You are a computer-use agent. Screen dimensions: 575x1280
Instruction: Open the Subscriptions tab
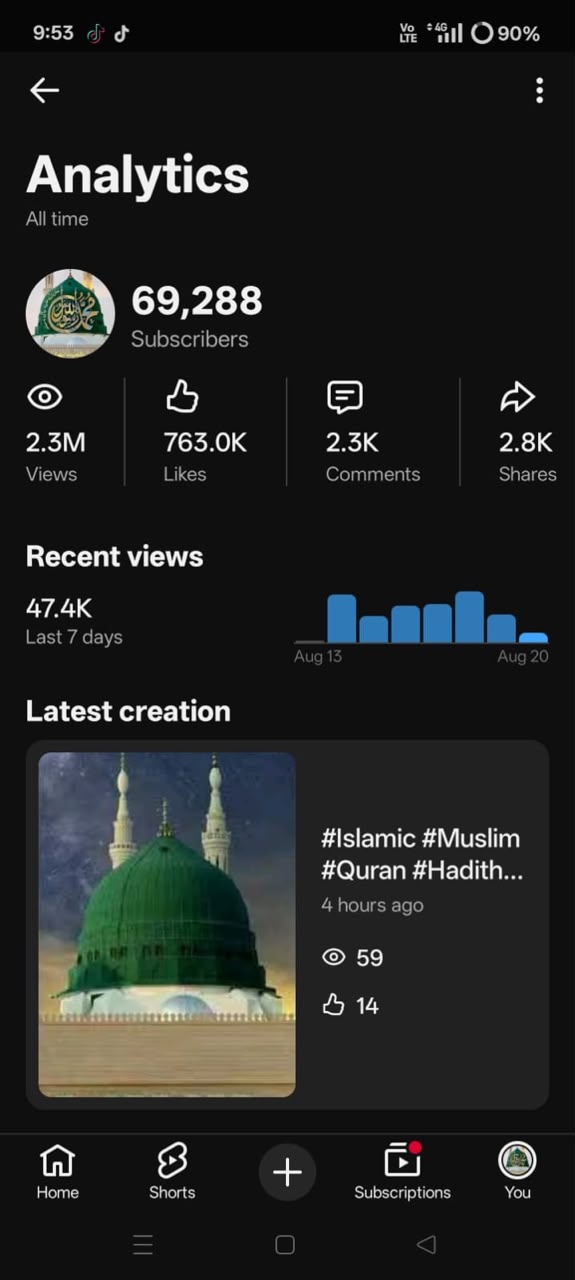pos(402,1172)
